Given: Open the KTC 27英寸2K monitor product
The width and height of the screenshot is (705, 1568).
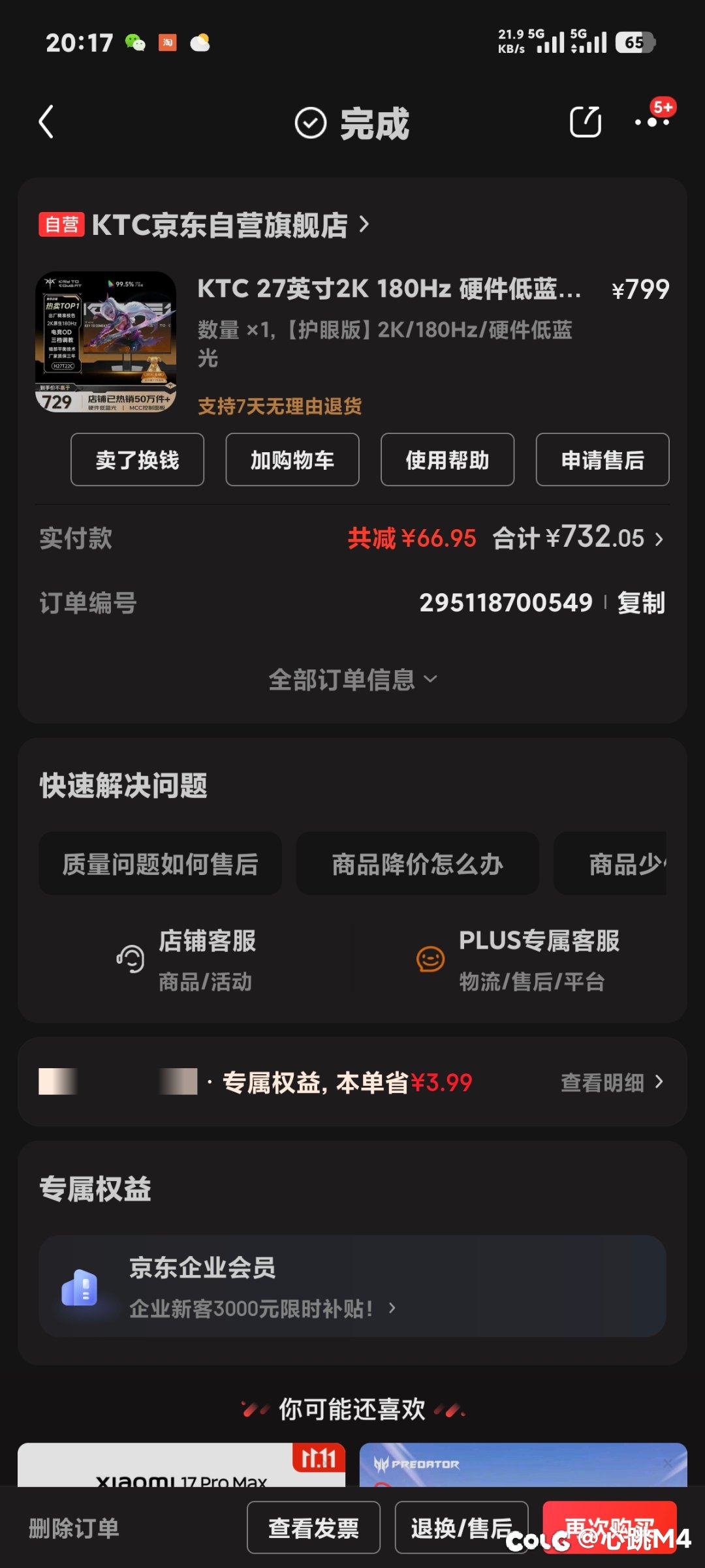Looking at the screenshot, I should [x=388, y=289].
